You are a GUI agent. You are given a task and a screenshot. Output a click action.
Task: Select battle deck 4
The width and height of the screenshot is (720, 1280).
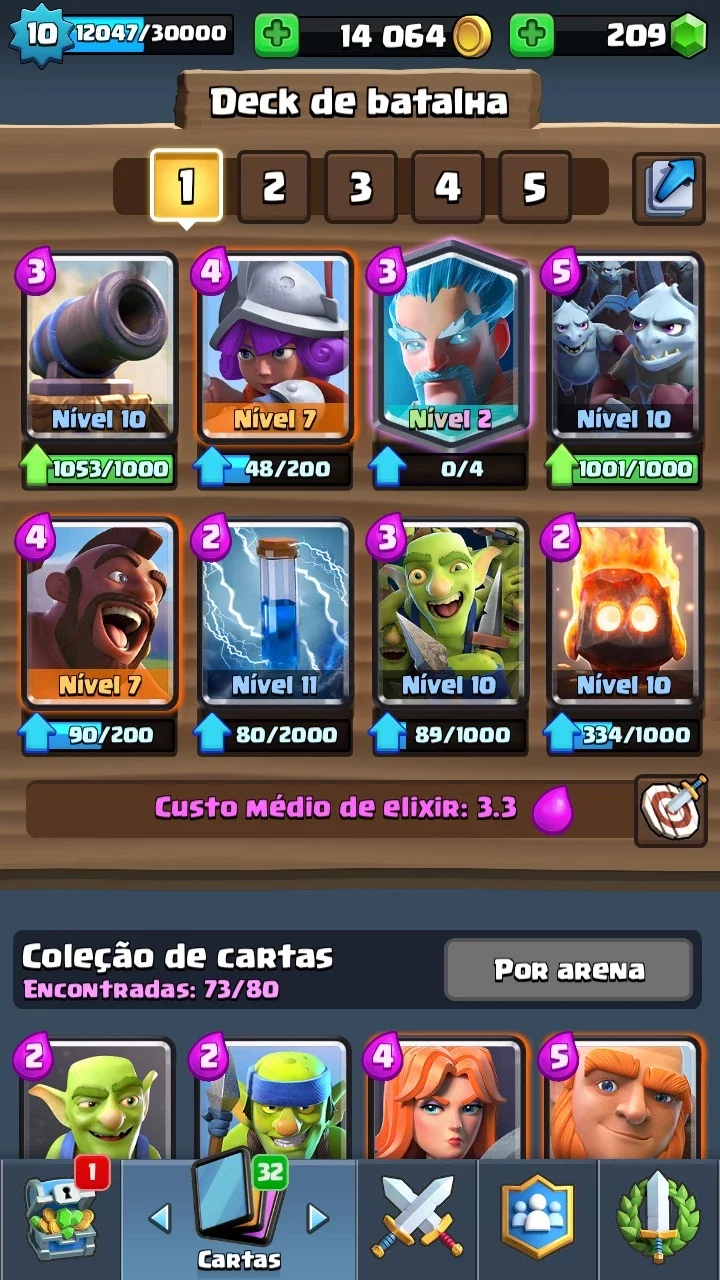447,187
